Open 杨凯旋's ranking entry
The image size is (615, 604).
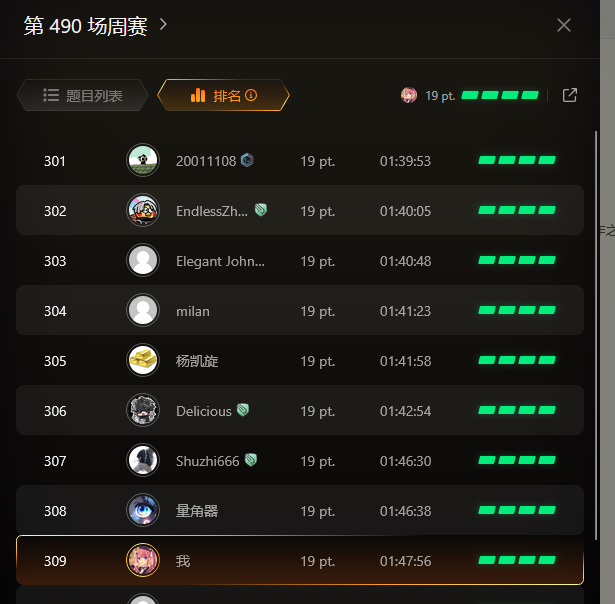coord(300,361)
